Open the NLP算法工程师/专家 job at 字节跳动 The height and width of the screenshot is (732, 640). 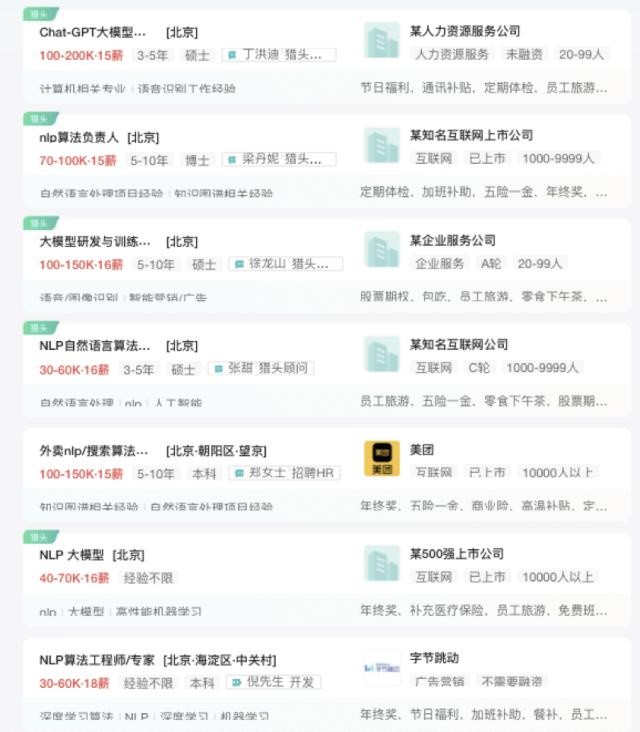point(97,660)
